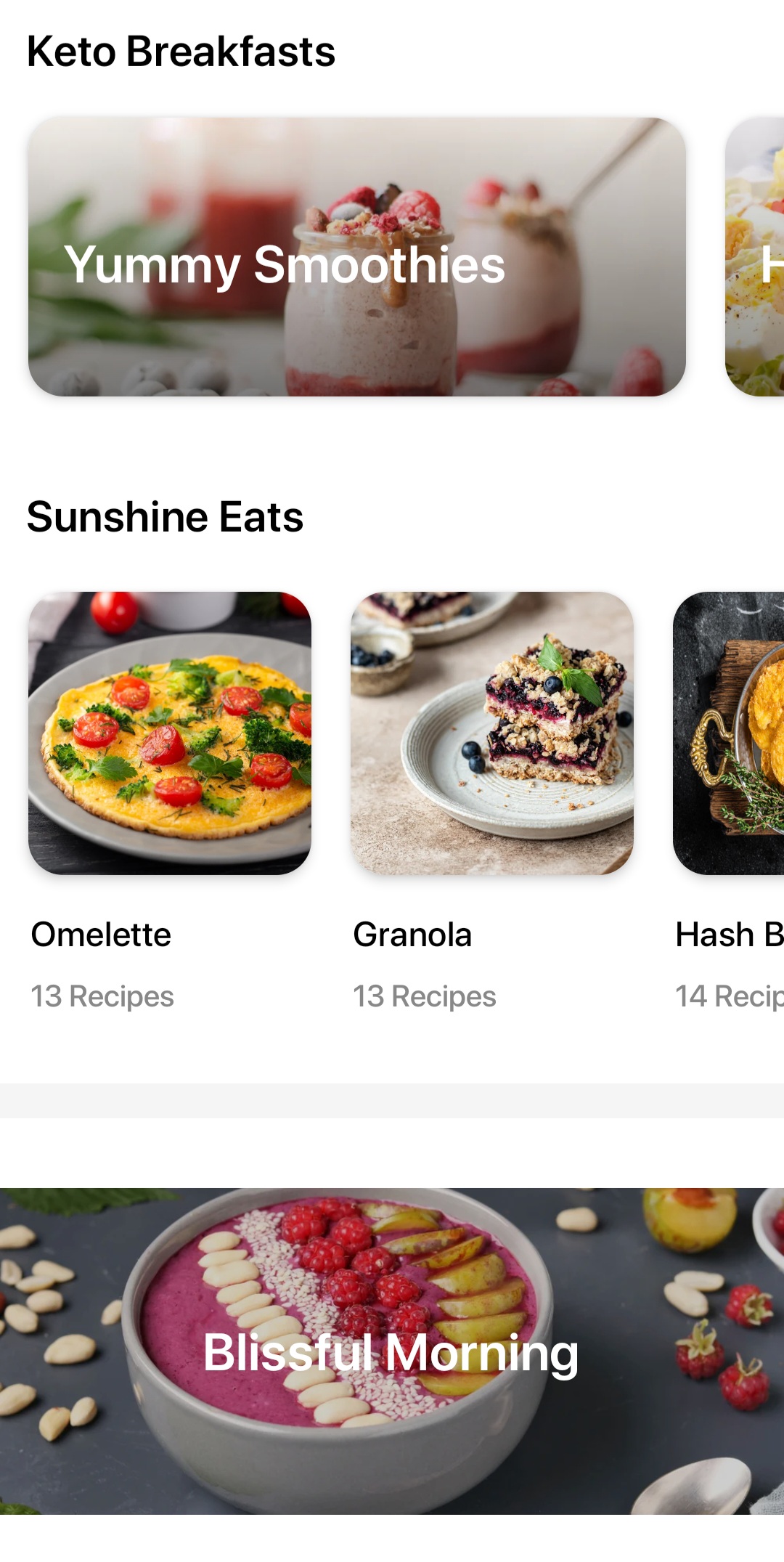Open the 13 Recipes link under Granola
The width and height of the screenshot is (784, 1562).
tap(424, 996)
